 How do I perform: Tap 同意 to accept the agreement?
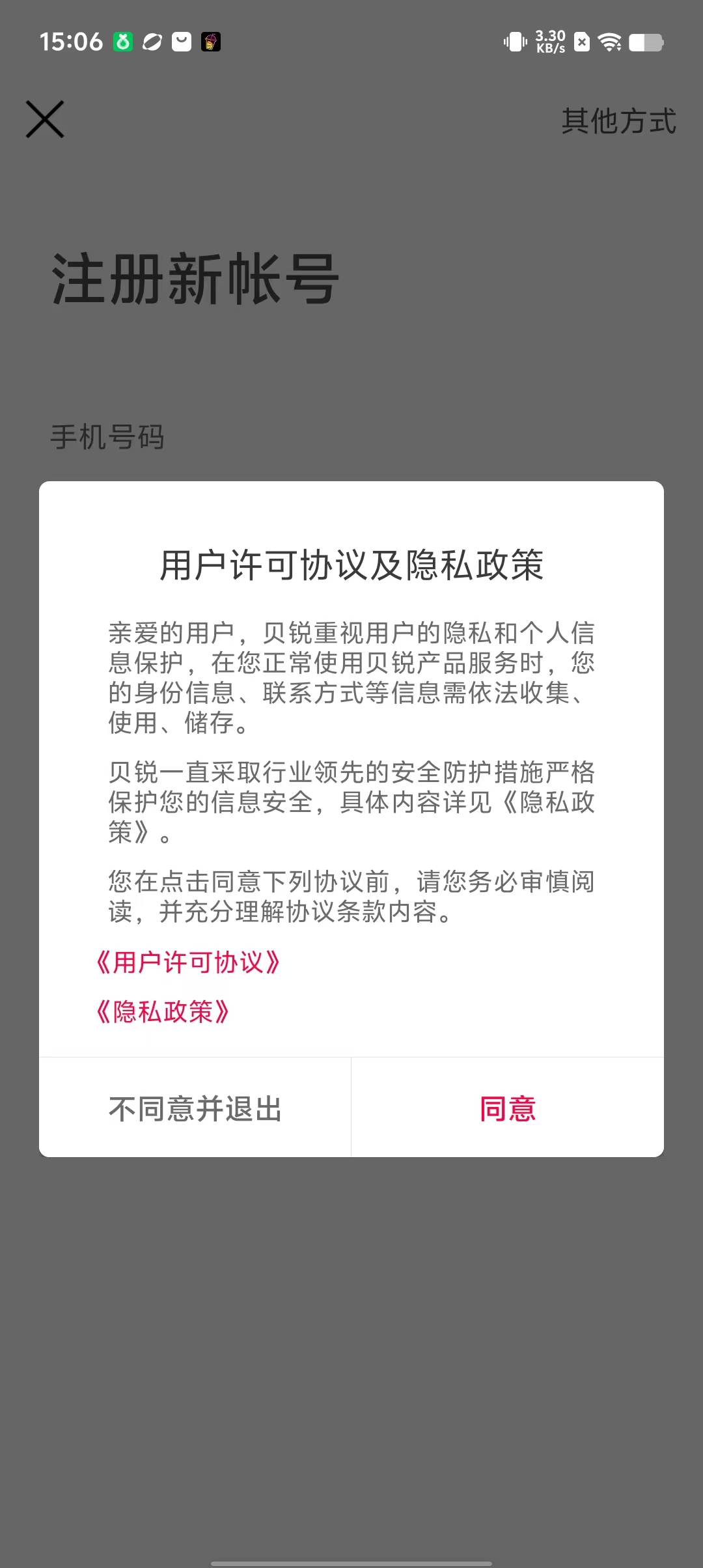[x=507, y=1108]
